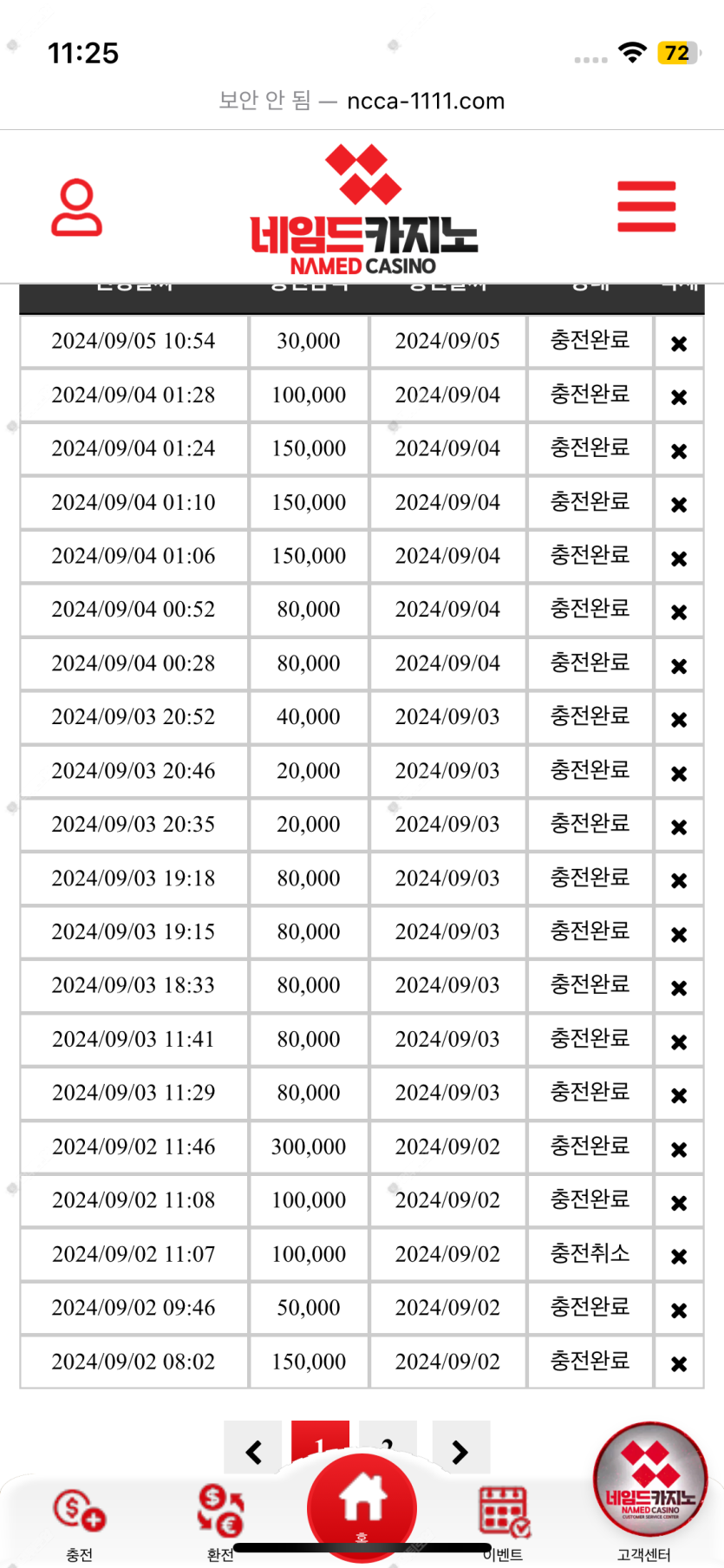Viewport: 724px width, 1568px height.
Task: Remove the cancelled 2024/09/02 11:07 charge
Action: pos(679,1256)
